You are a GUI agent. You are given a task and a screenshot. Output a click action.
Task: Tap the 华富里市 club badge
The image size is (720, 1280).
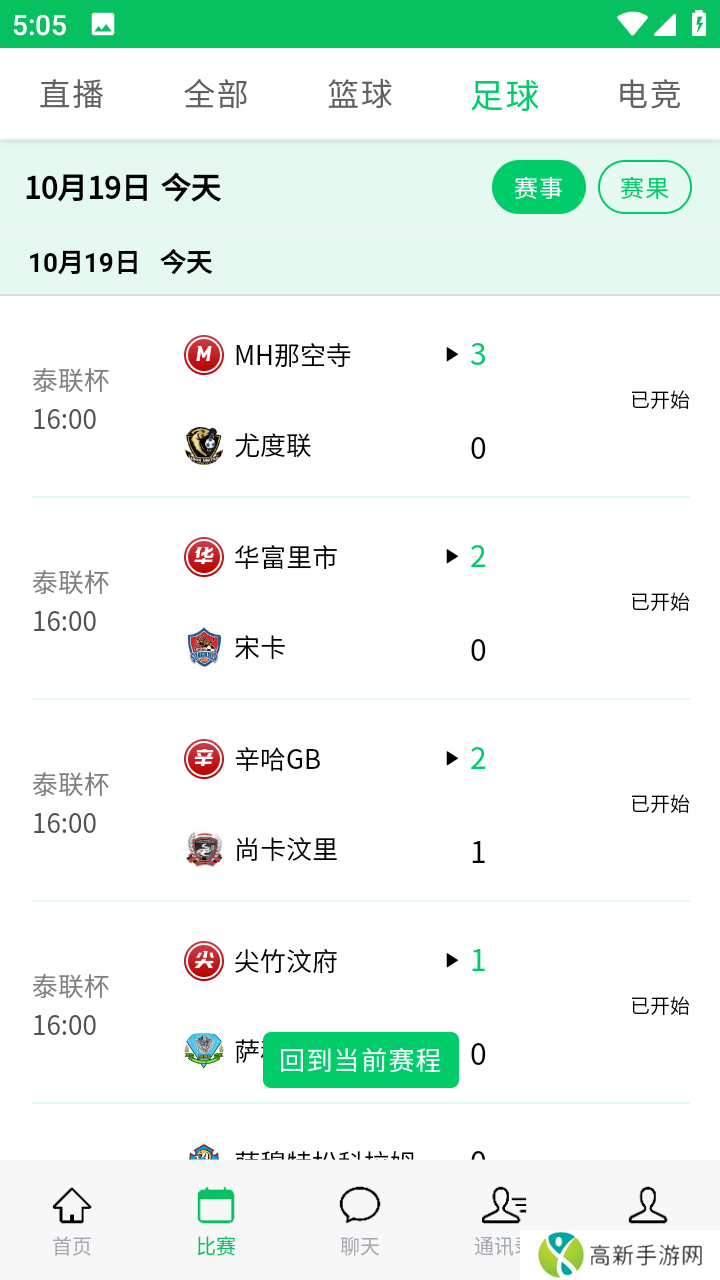(203, 557)
